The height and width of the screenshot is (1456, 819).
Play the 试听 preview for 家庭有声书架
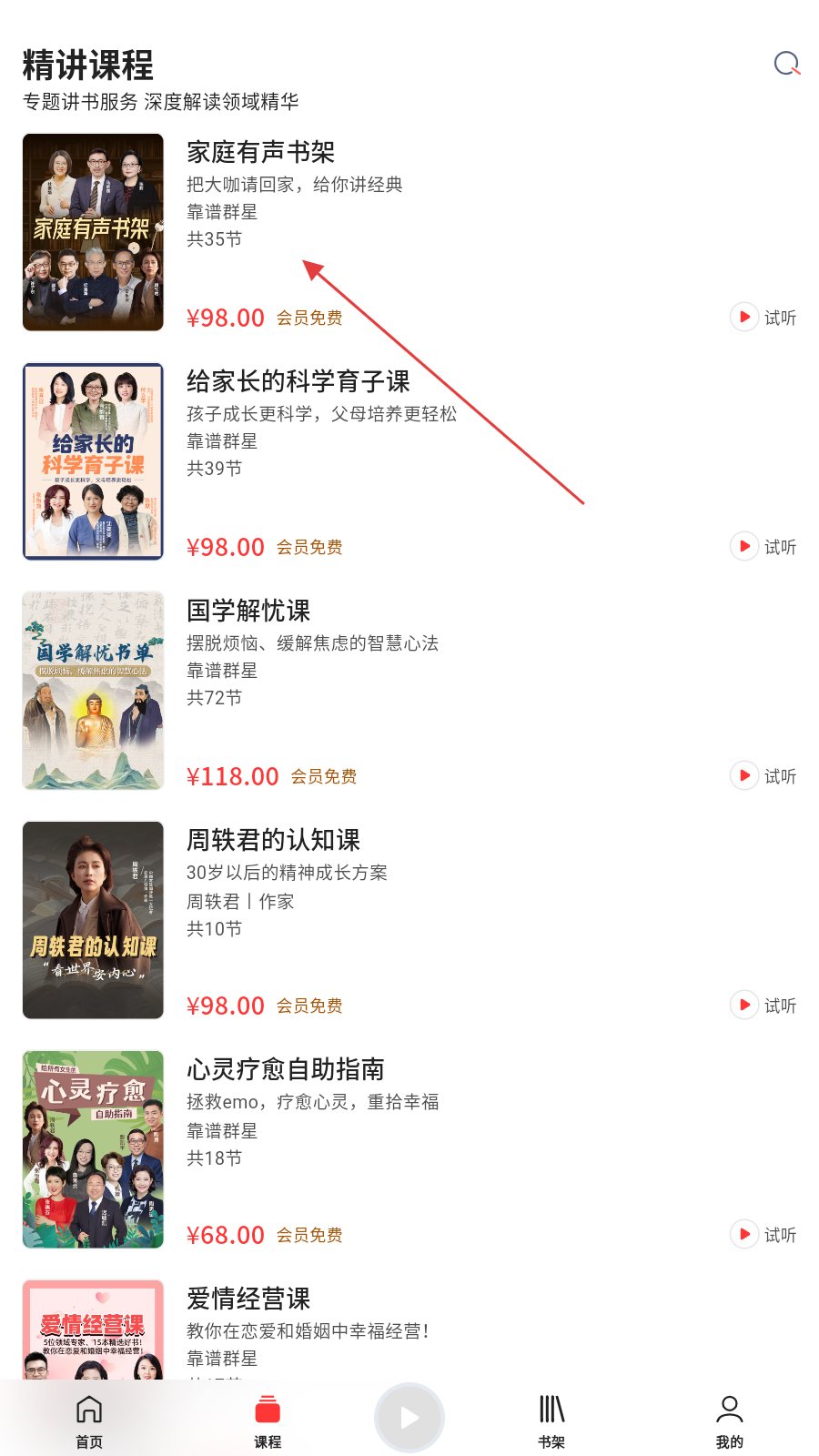click(763, 318)
